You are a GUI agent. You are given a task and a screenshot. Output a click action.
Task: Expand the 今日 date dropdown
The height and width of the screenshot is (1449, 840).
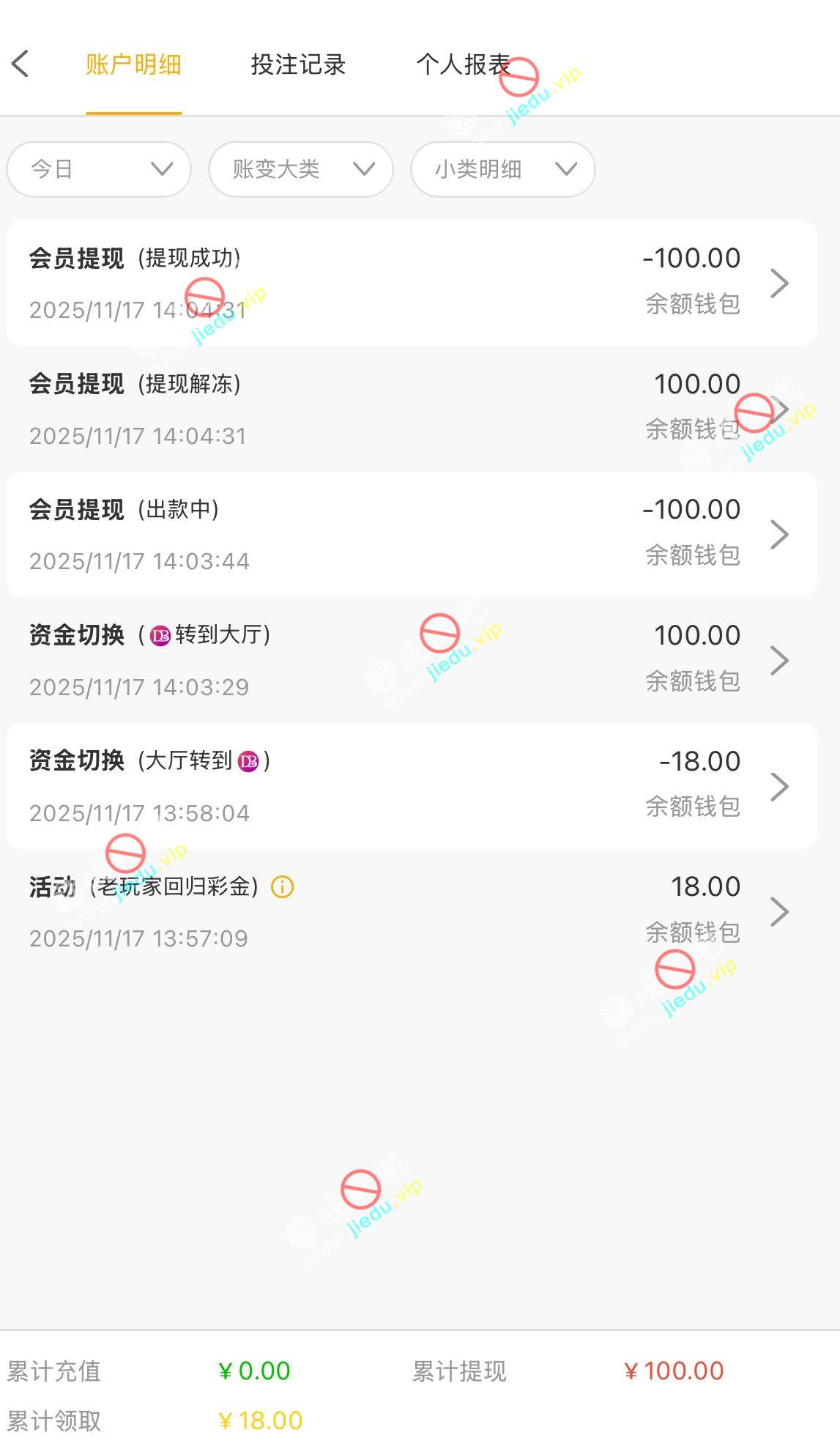[x=99, y=169]
